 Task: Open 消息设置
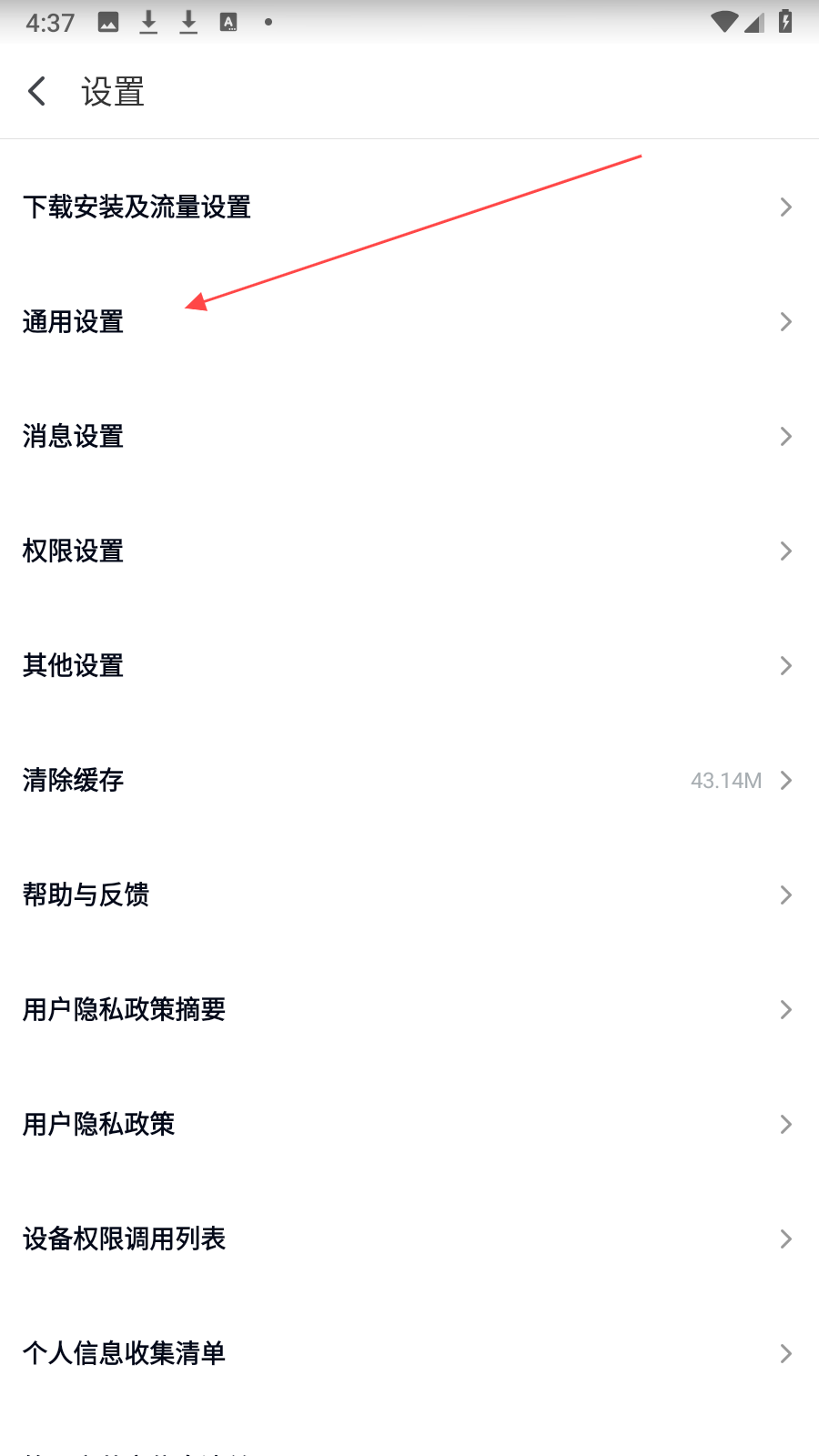(73, 437)
